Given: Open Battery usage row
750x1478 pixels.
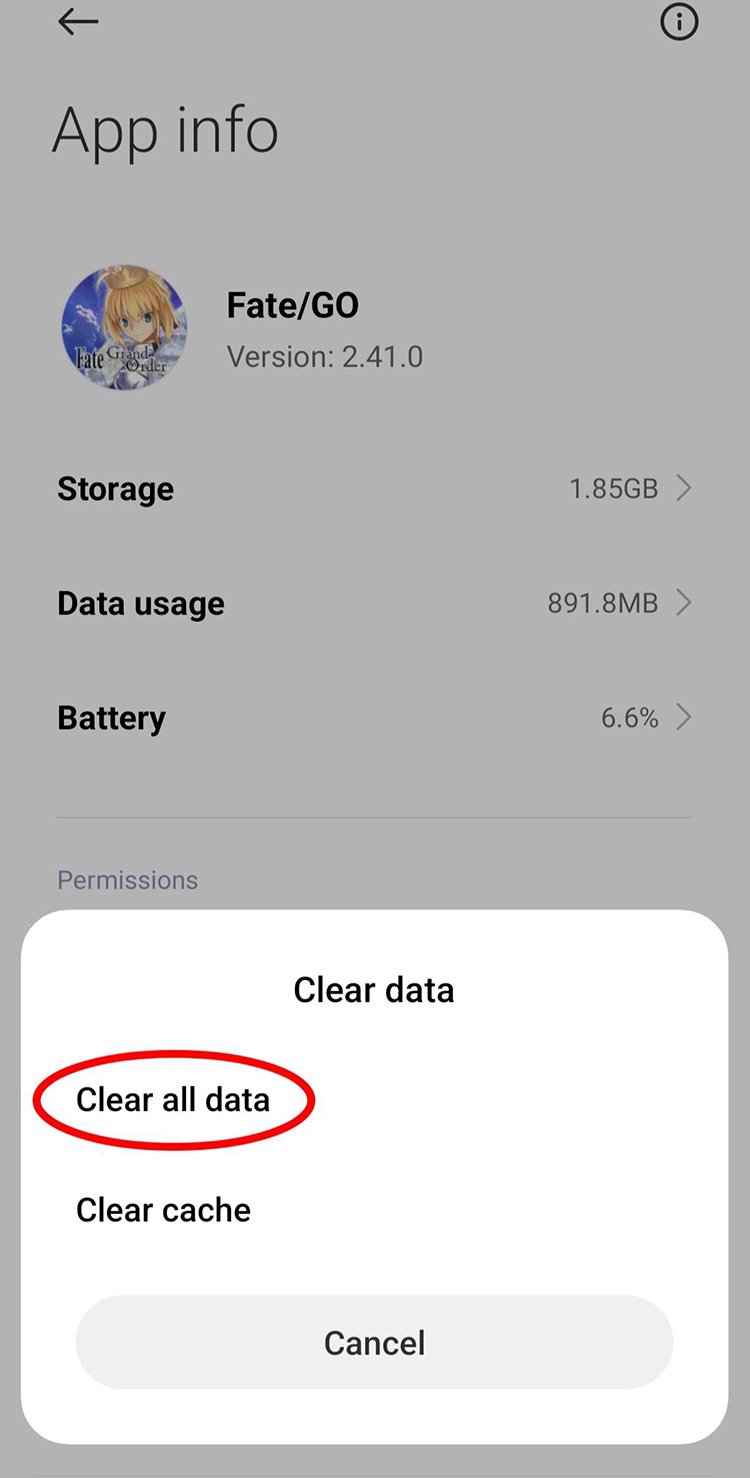Looking at the screenshot, I should point(374,718).
